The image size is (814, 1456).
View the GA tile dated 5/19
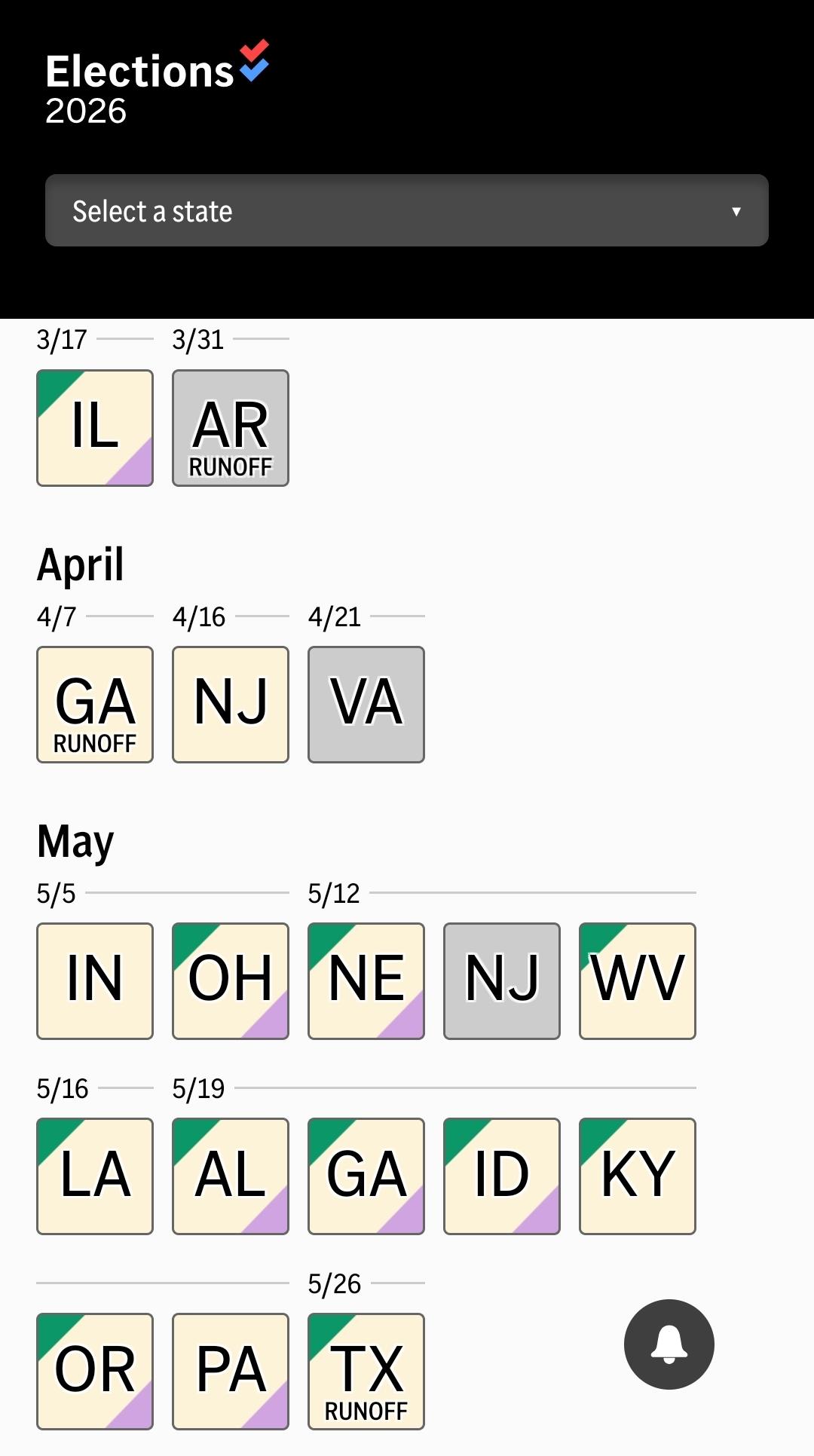click(366, 1176)
